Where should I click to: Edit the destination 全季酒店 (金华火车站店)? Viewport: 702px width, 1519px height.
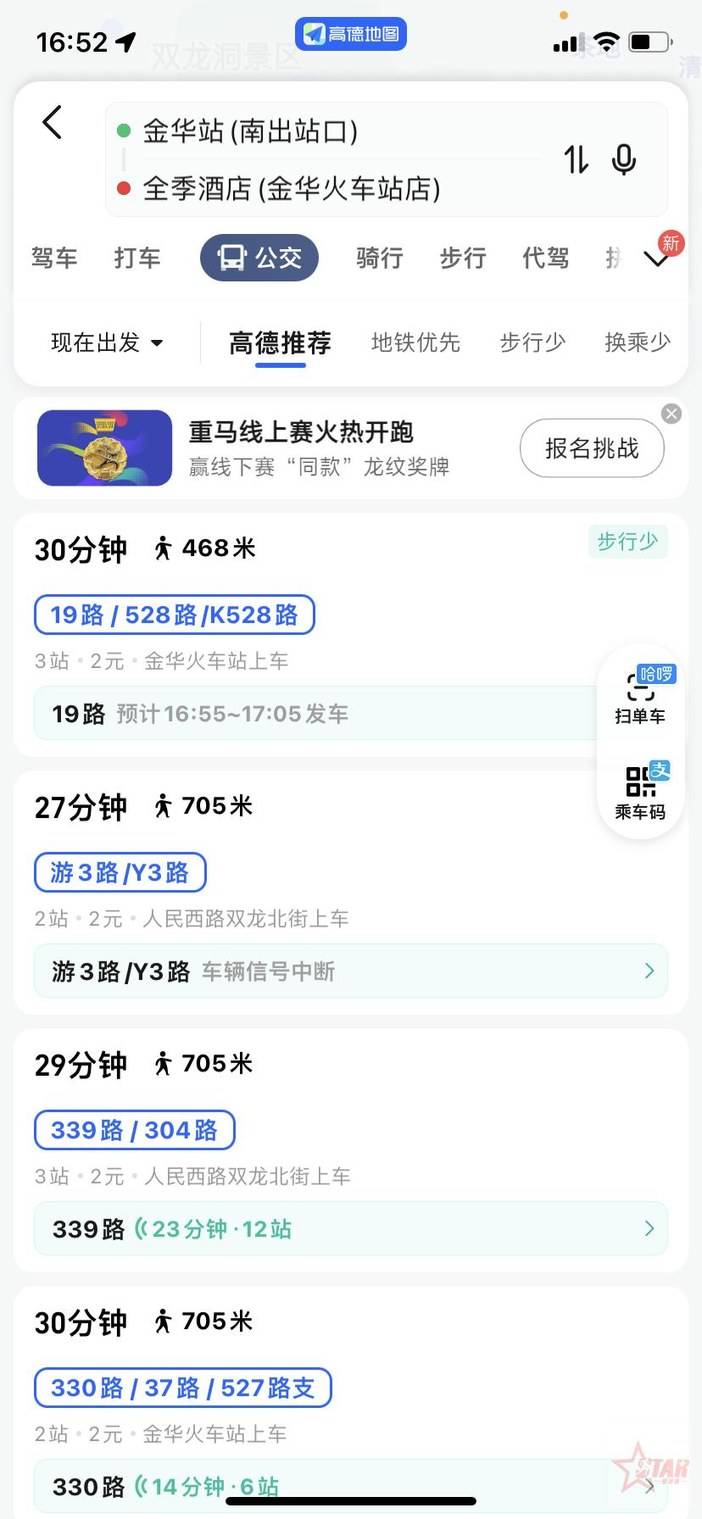coord(291,188)
